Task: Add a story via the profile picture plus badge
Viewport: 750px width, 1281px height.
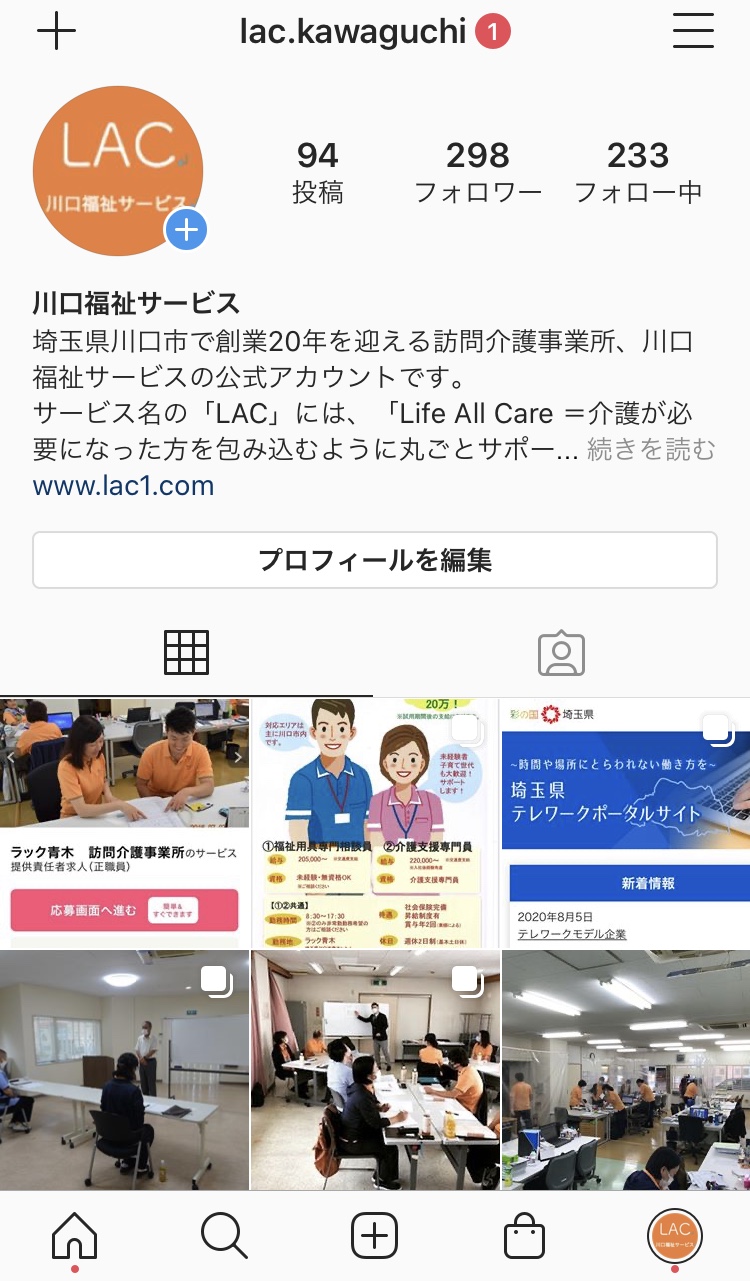Action: click(186, 231)
